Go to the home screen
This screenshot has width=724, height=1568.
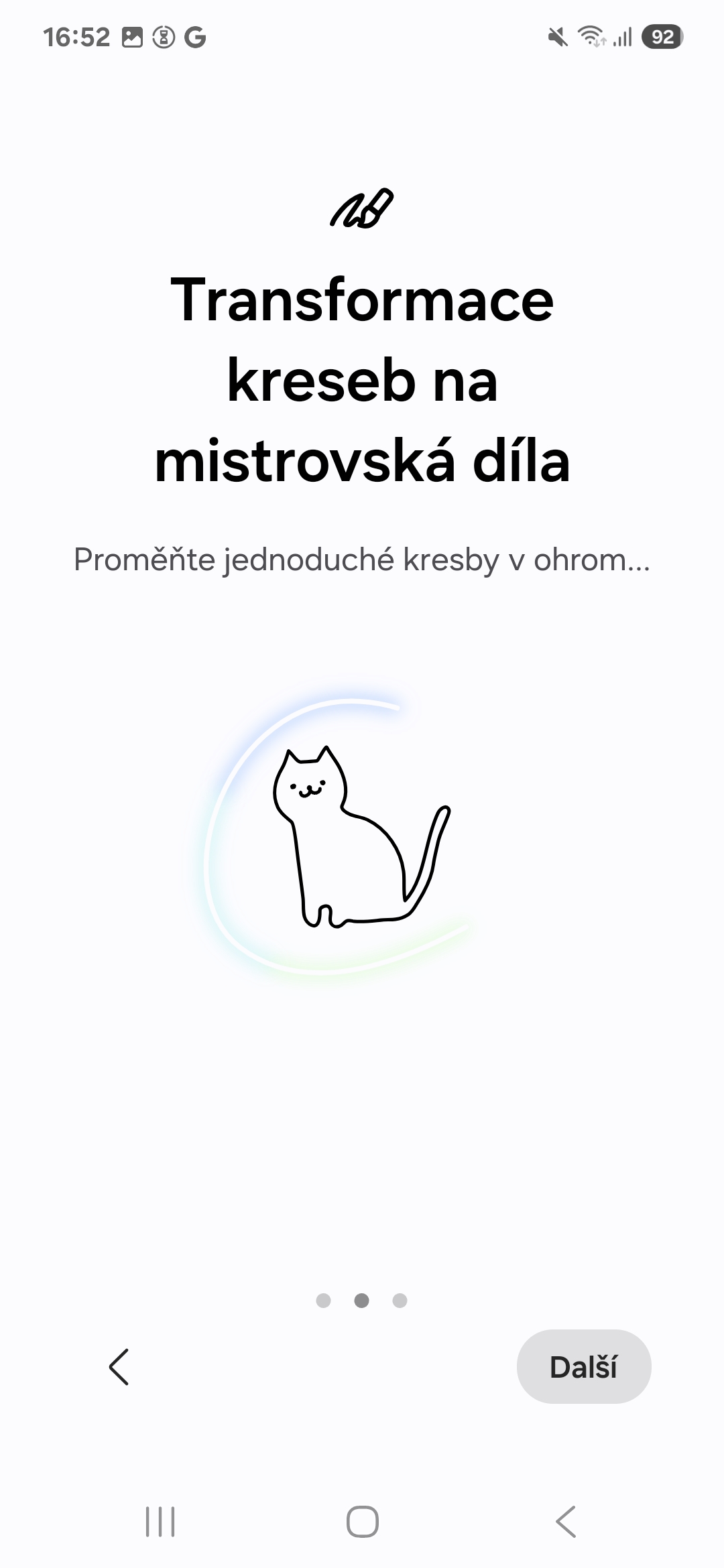[362, 1522]
